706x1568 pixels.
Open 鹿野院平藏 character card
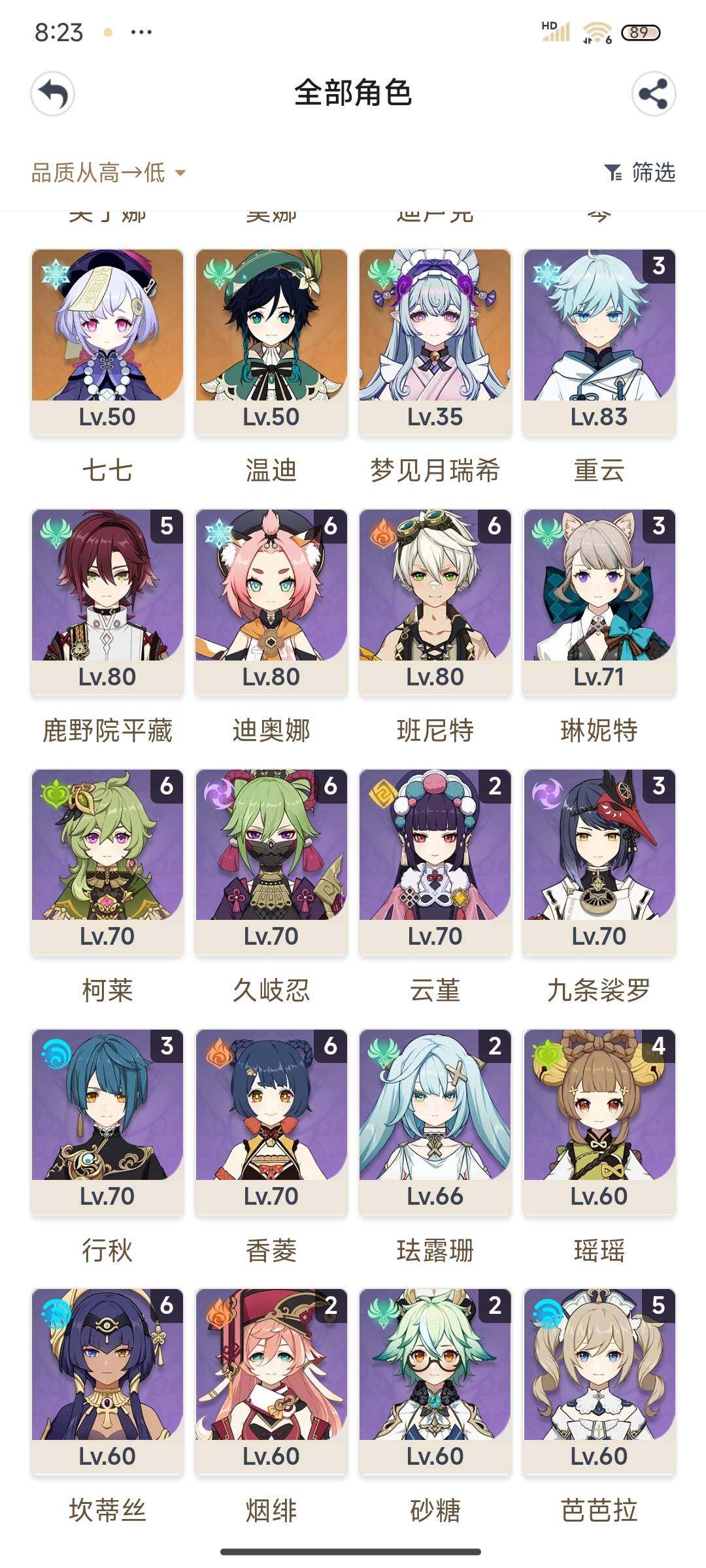coord(107,601)
